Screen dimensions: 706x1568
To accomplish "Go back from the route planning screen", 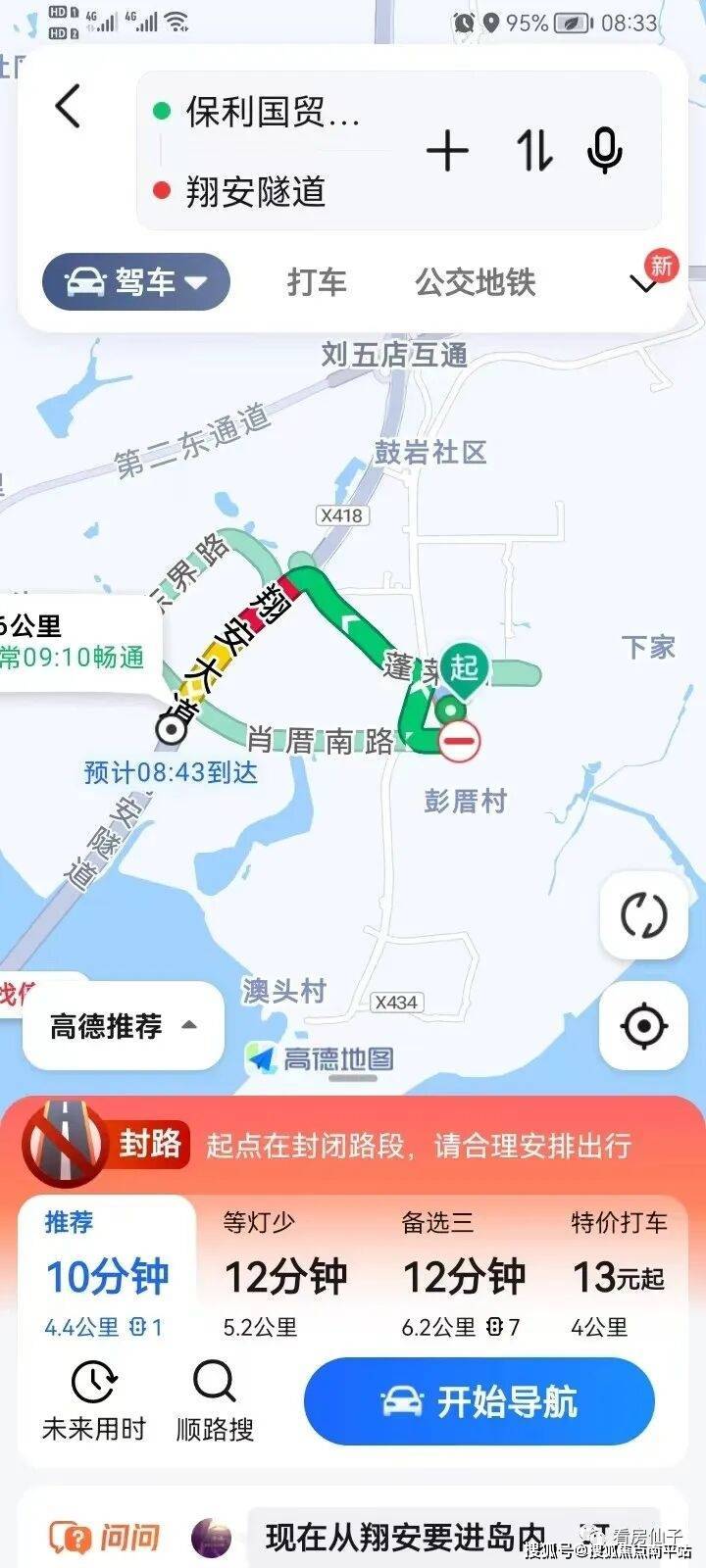I will click(68, 106).
